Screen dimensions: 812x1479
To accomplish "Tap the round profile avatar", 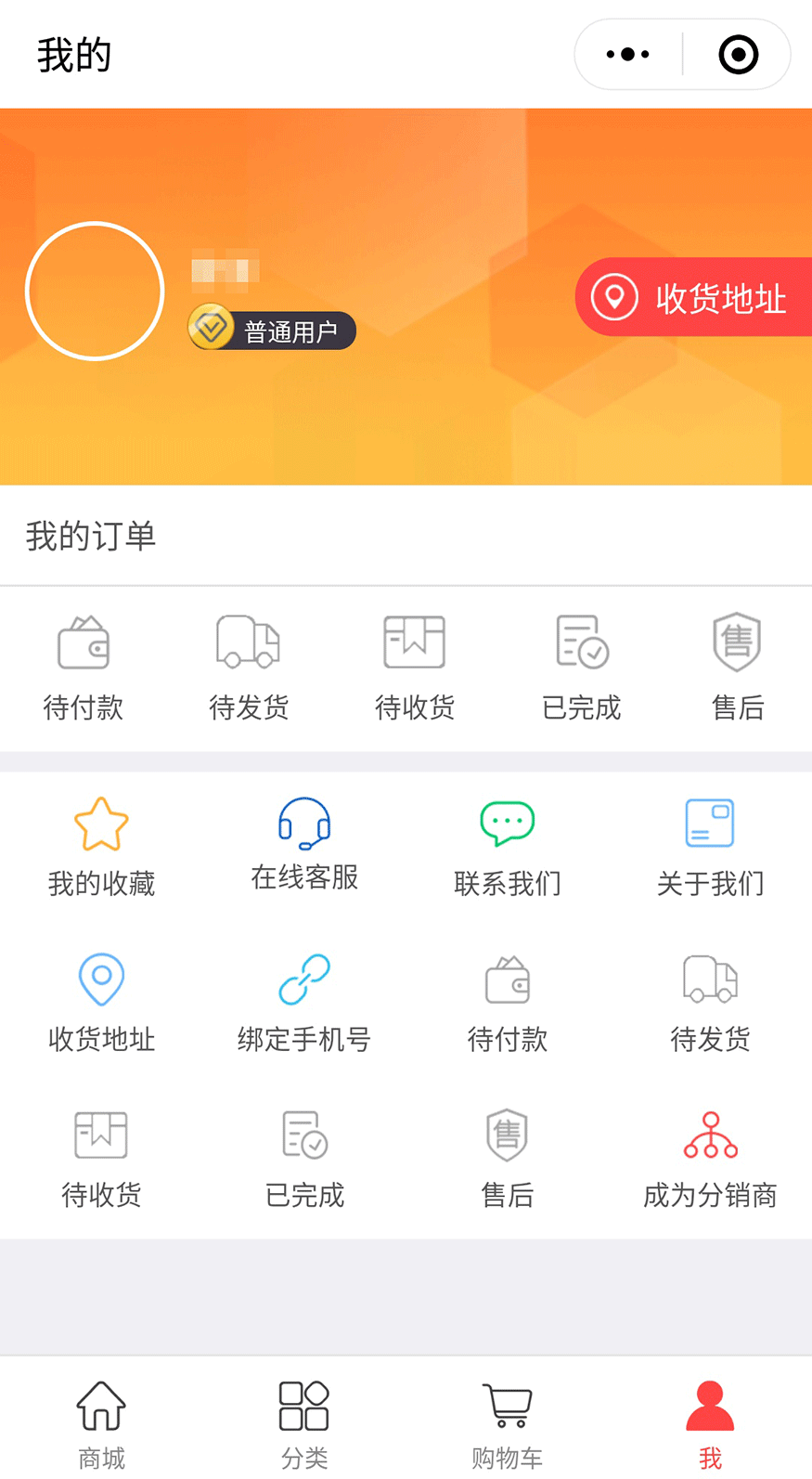I will click(x=95, y=291).
